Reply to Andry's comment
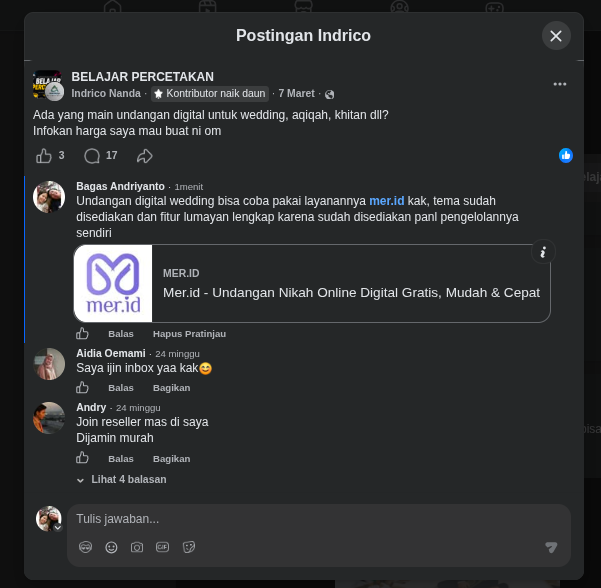This screenshot has height=588, width=601. point(121,459)
